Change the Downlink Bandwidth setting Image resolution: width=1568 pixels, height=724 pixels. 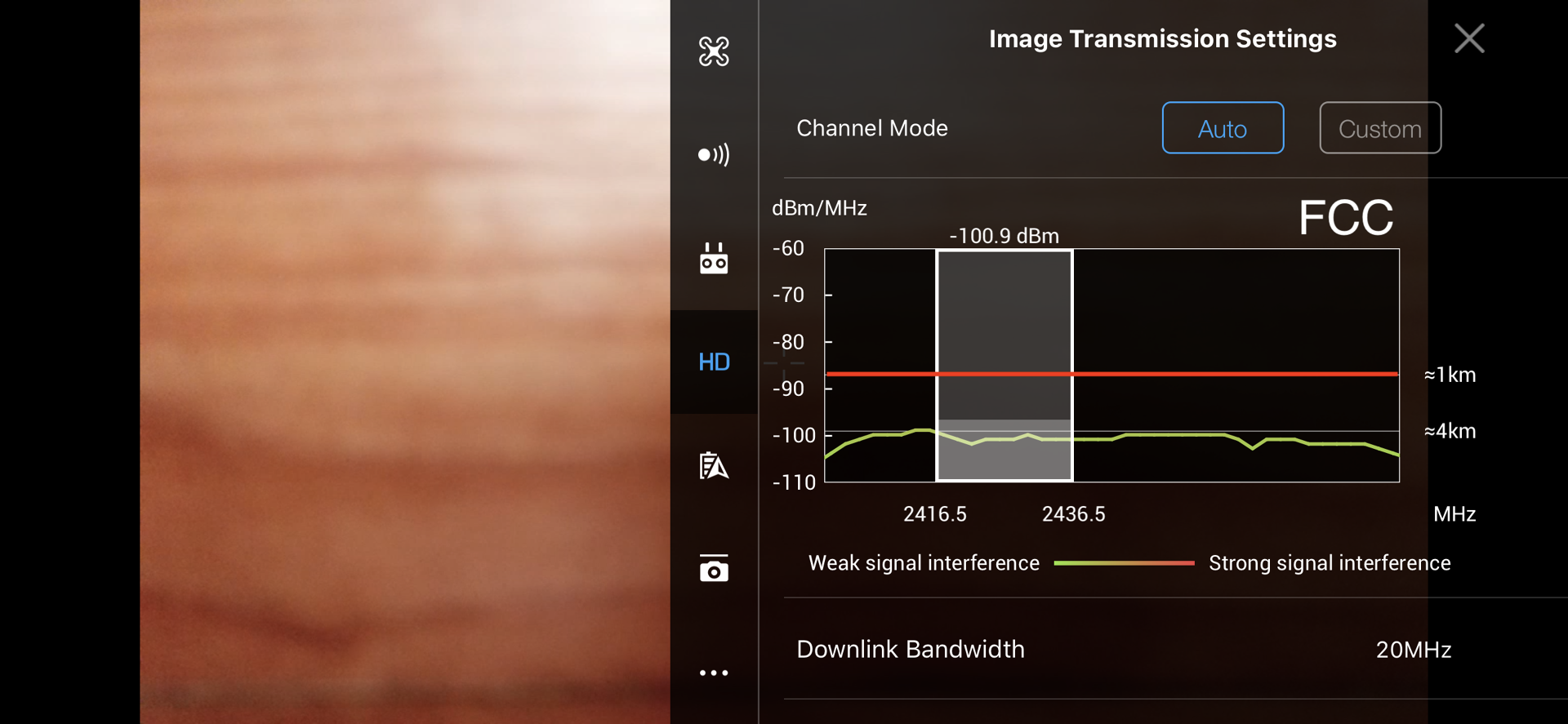1413,650
